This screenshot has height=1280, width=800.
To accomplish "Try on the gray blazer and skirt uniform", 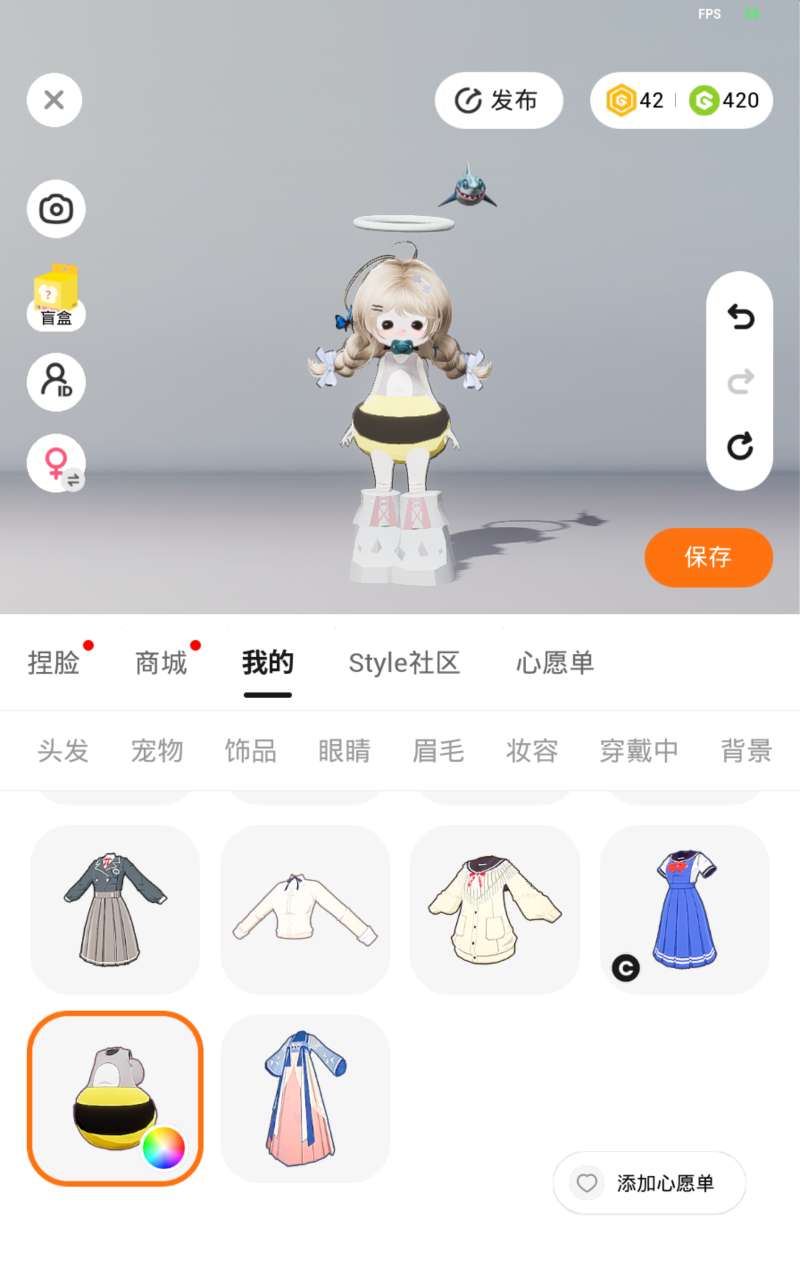I will (x=115, y=909).
